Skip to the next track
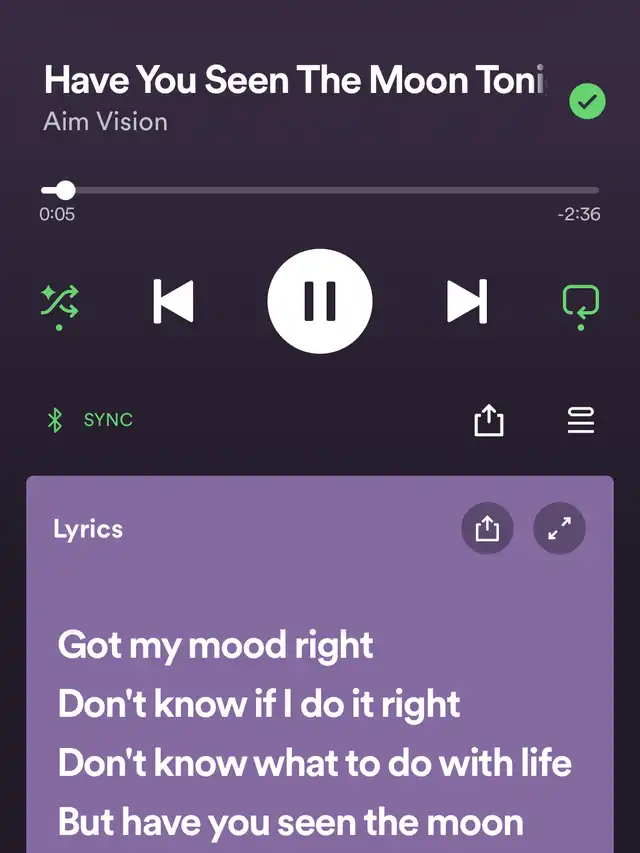640x853 pixels. point(466,301)
